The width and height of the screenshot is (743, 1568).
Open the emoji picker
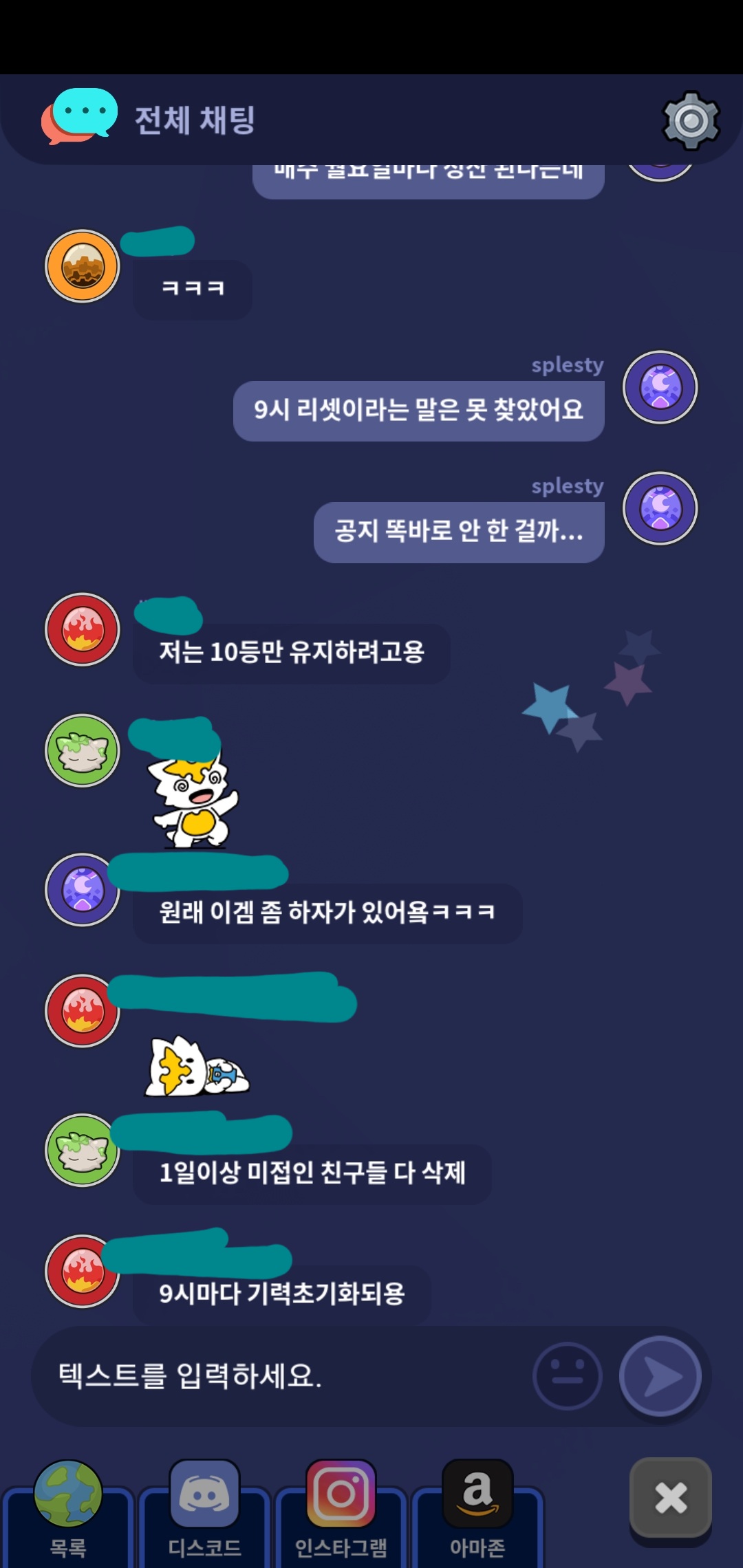click(568, 1376)
